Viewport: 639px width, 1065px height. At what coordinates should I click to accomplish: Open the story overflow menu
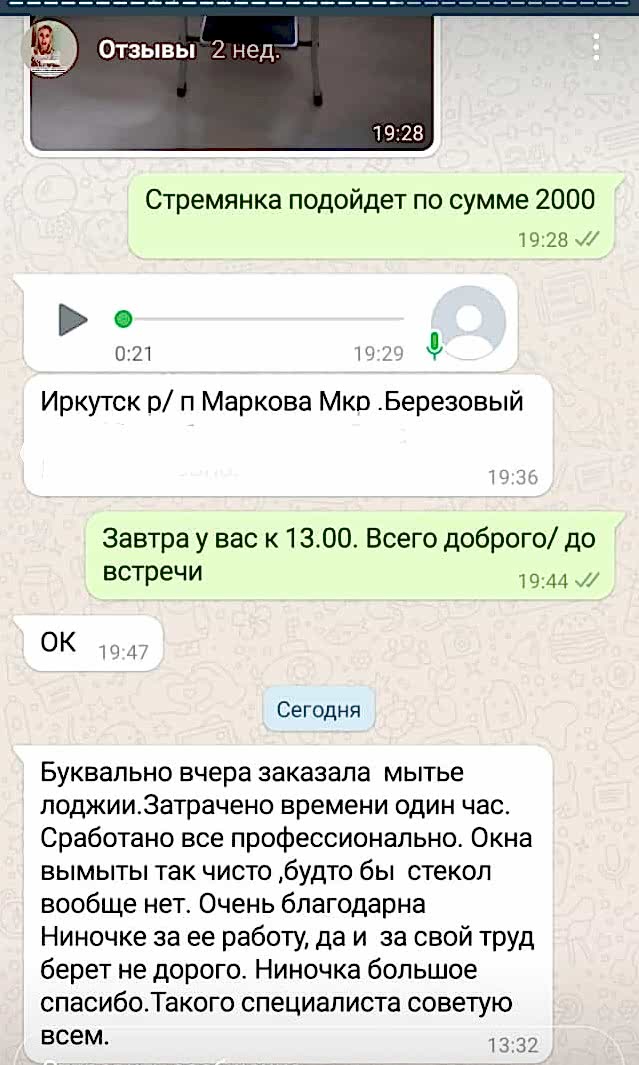(x=596, y=47)
